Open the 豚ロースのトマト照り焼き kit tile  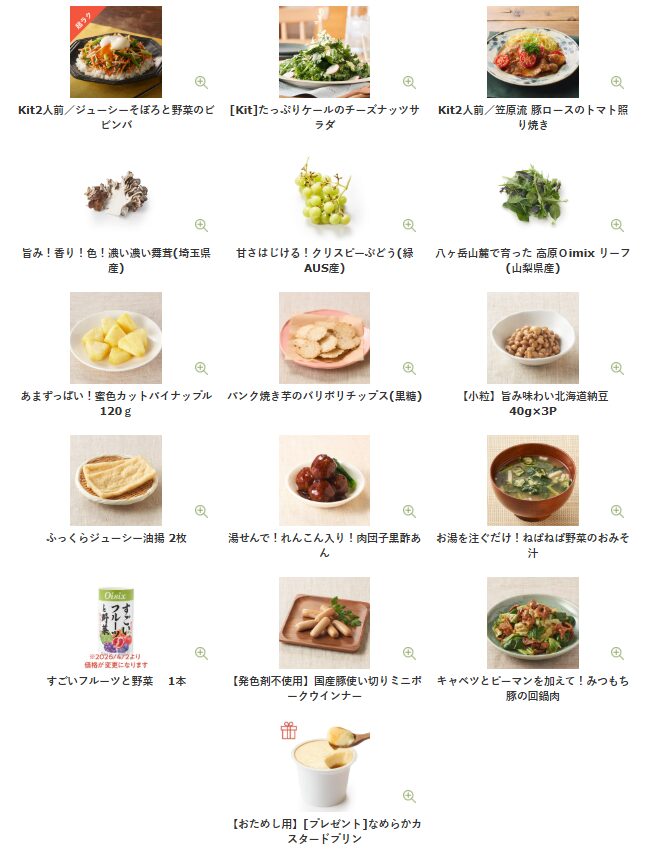[x=532, y=52]
